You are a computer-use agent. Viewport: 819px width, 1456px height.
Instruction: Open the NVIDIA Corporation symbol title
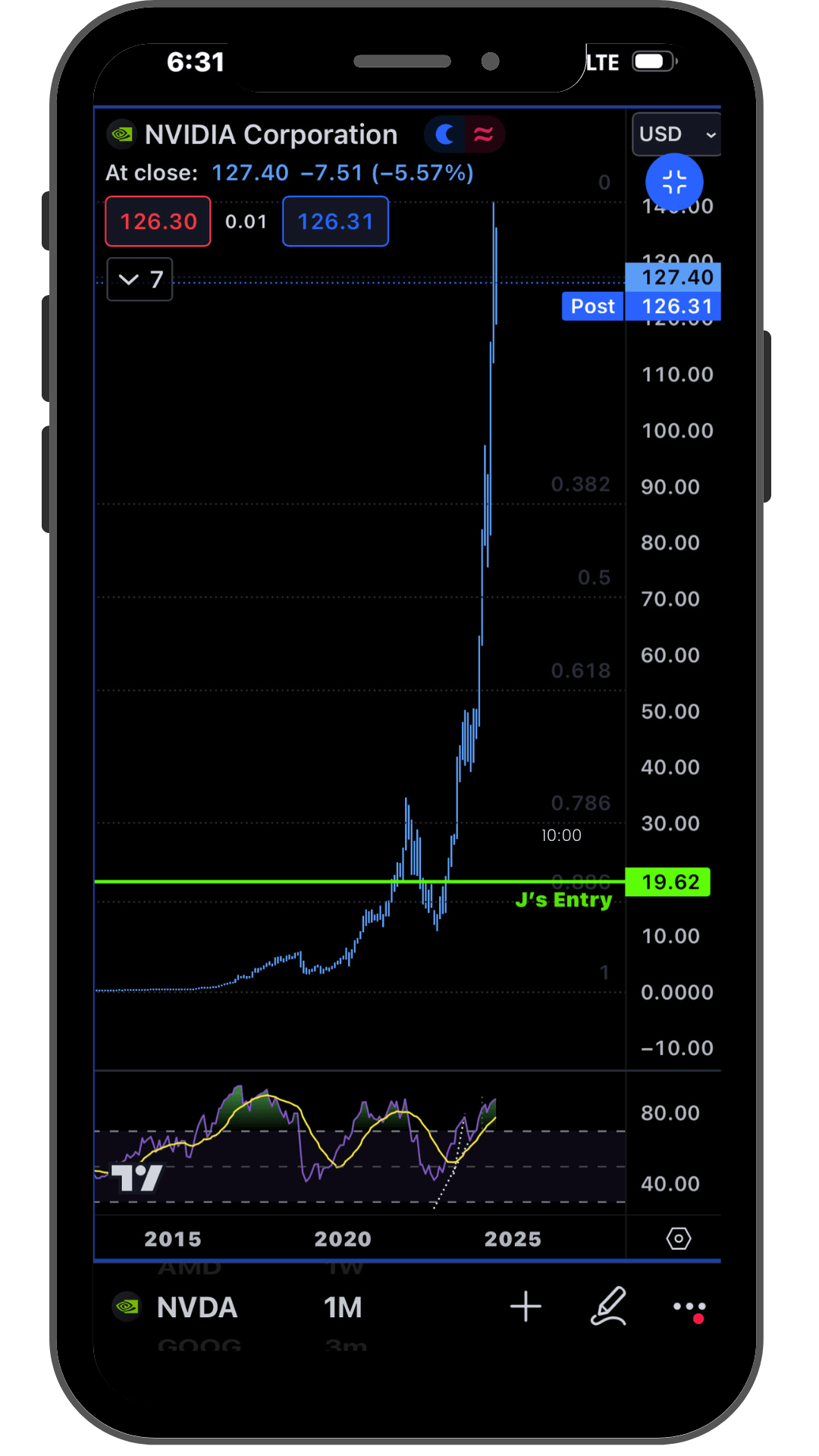(x=271, y=135)
